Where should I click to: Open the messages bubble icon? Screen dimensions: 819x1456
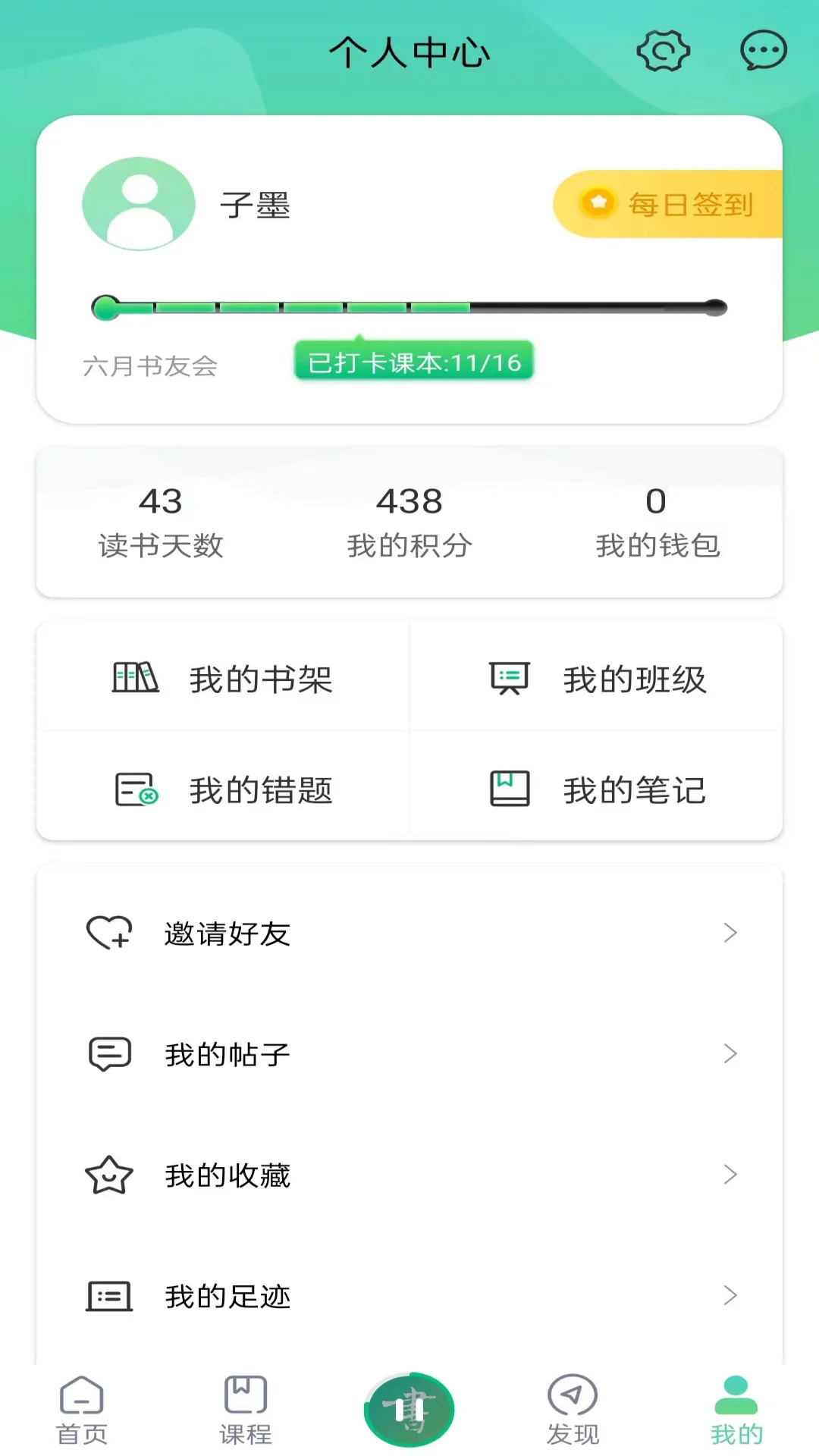[764, 50]
